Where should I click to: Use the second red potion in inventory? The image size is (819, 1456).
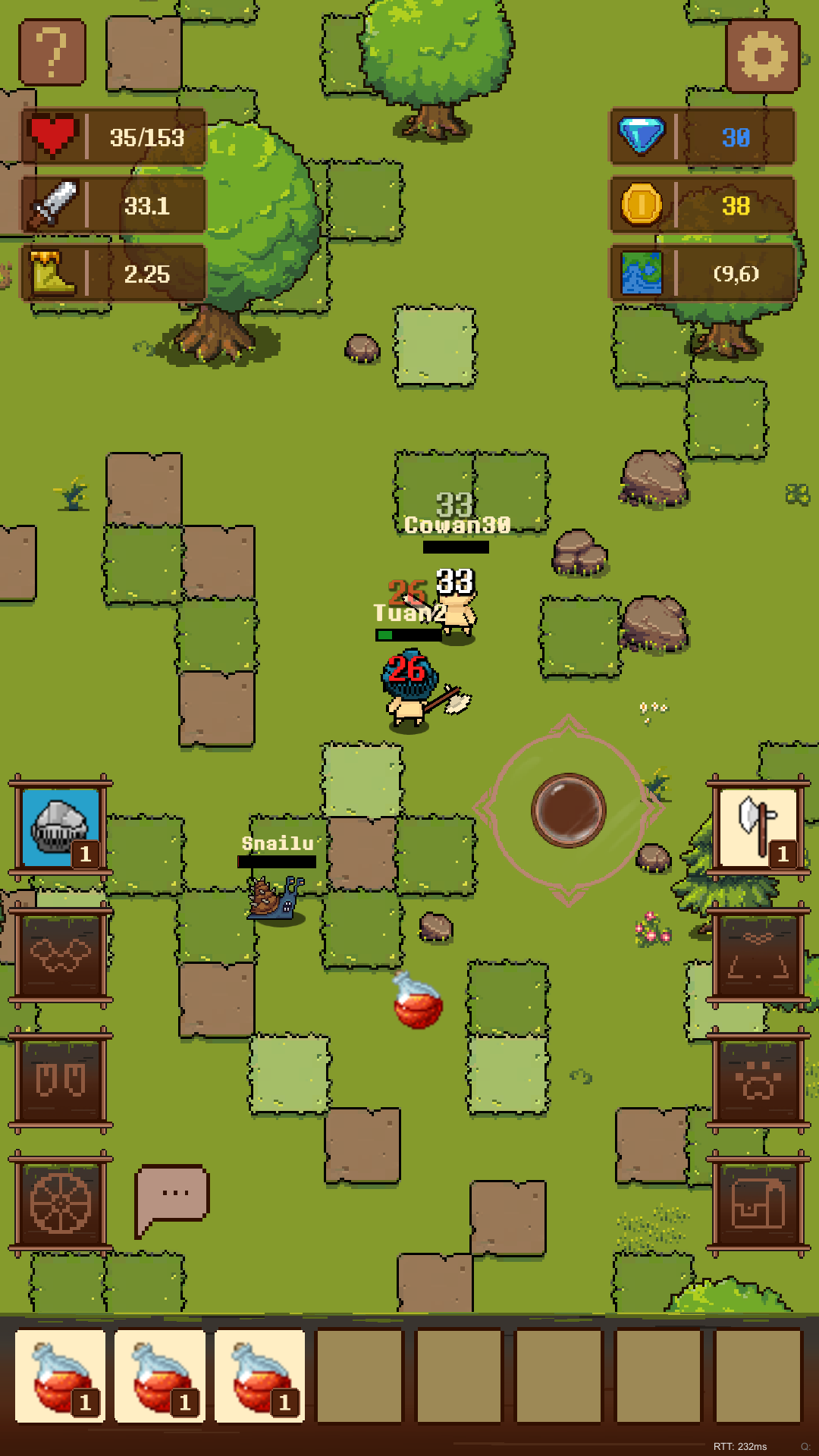[160, 1376]
